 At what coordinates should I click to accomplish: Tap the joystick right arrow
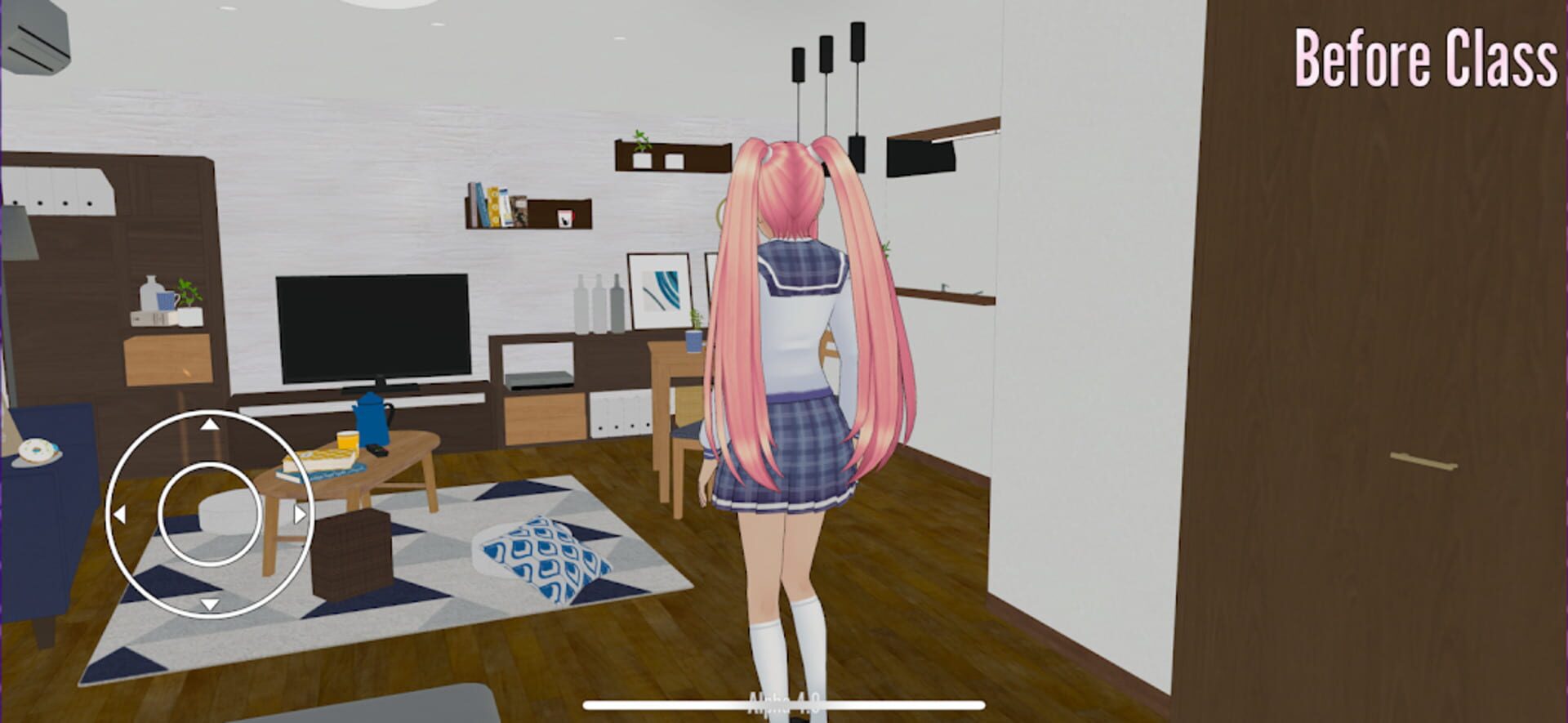pyautogui.click(x=300, y=515)
